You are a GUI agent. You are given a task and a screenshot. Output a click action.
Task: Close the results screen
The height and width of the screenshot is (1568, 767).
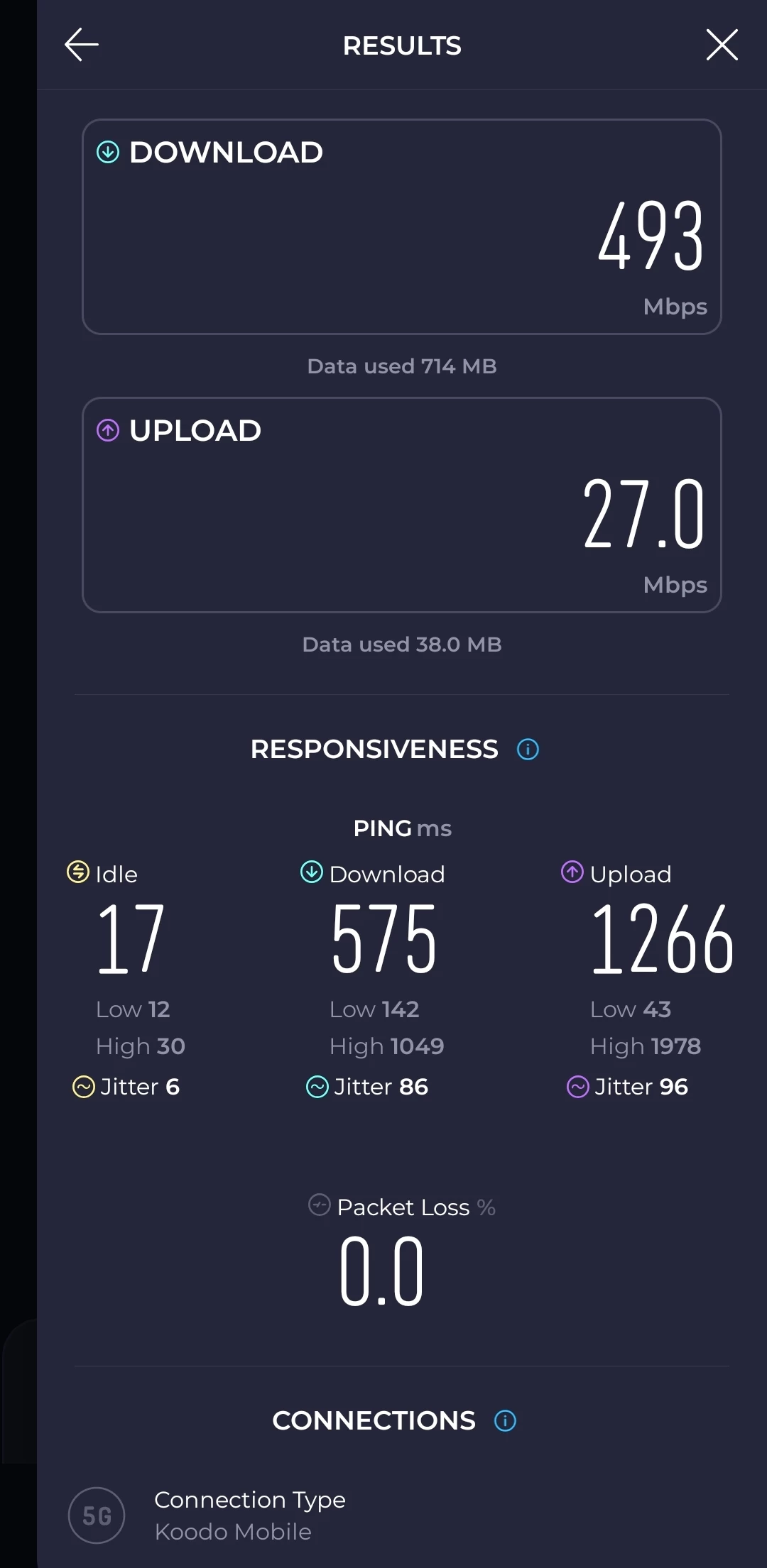coord(722,45)
